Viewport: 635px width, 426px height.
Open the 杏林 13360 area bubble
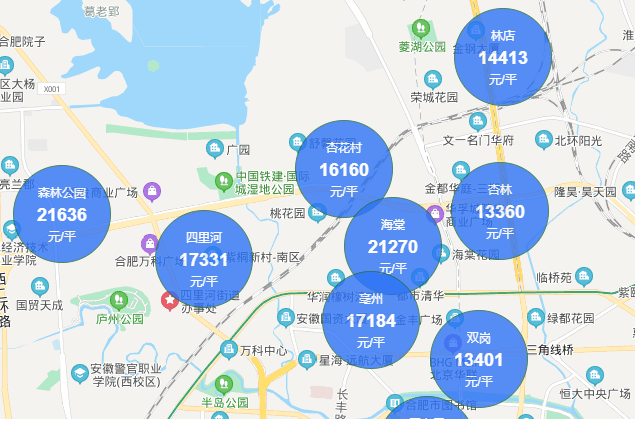(x=500, y=211)
